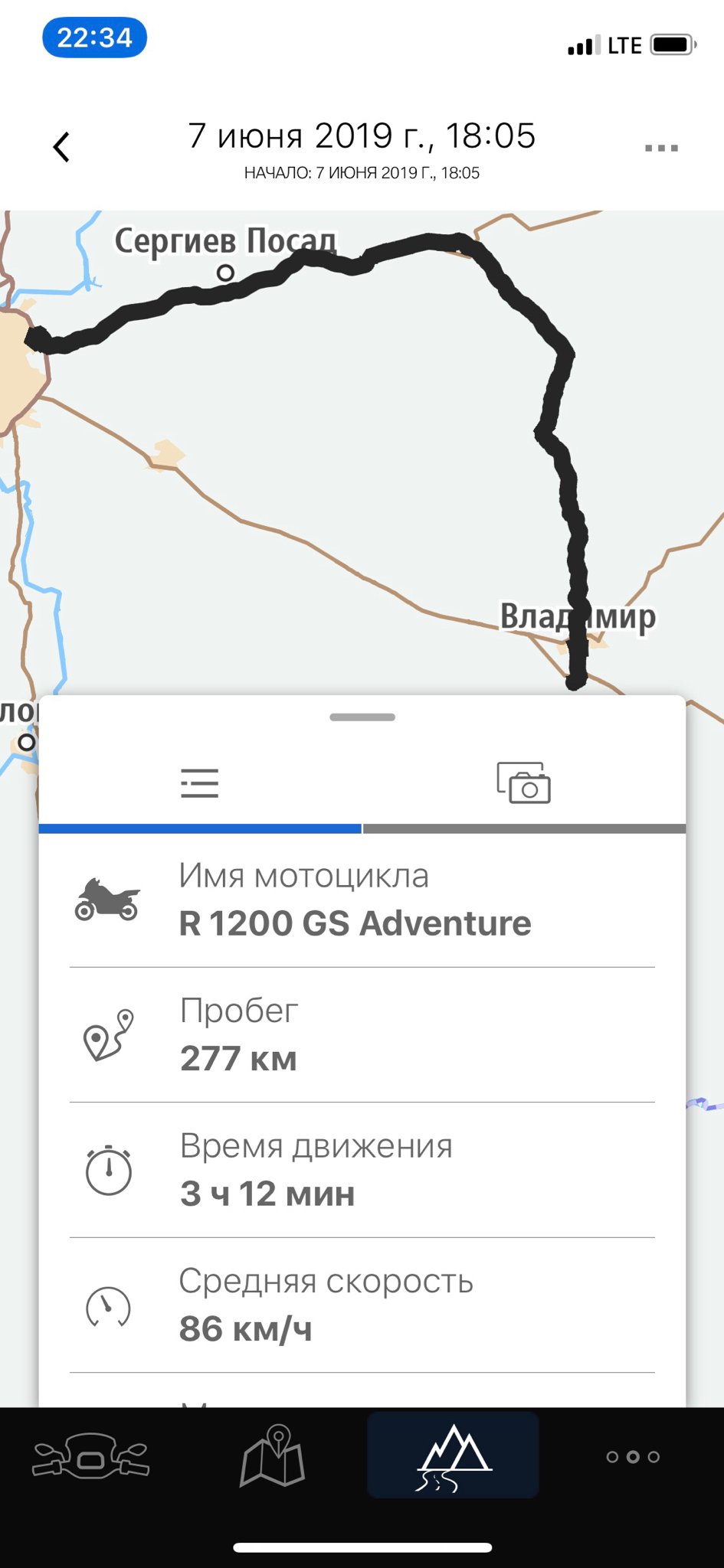Open the more options tab in bottom bar
This screenshot has width=724, height=1568.
coord(633,1456)
